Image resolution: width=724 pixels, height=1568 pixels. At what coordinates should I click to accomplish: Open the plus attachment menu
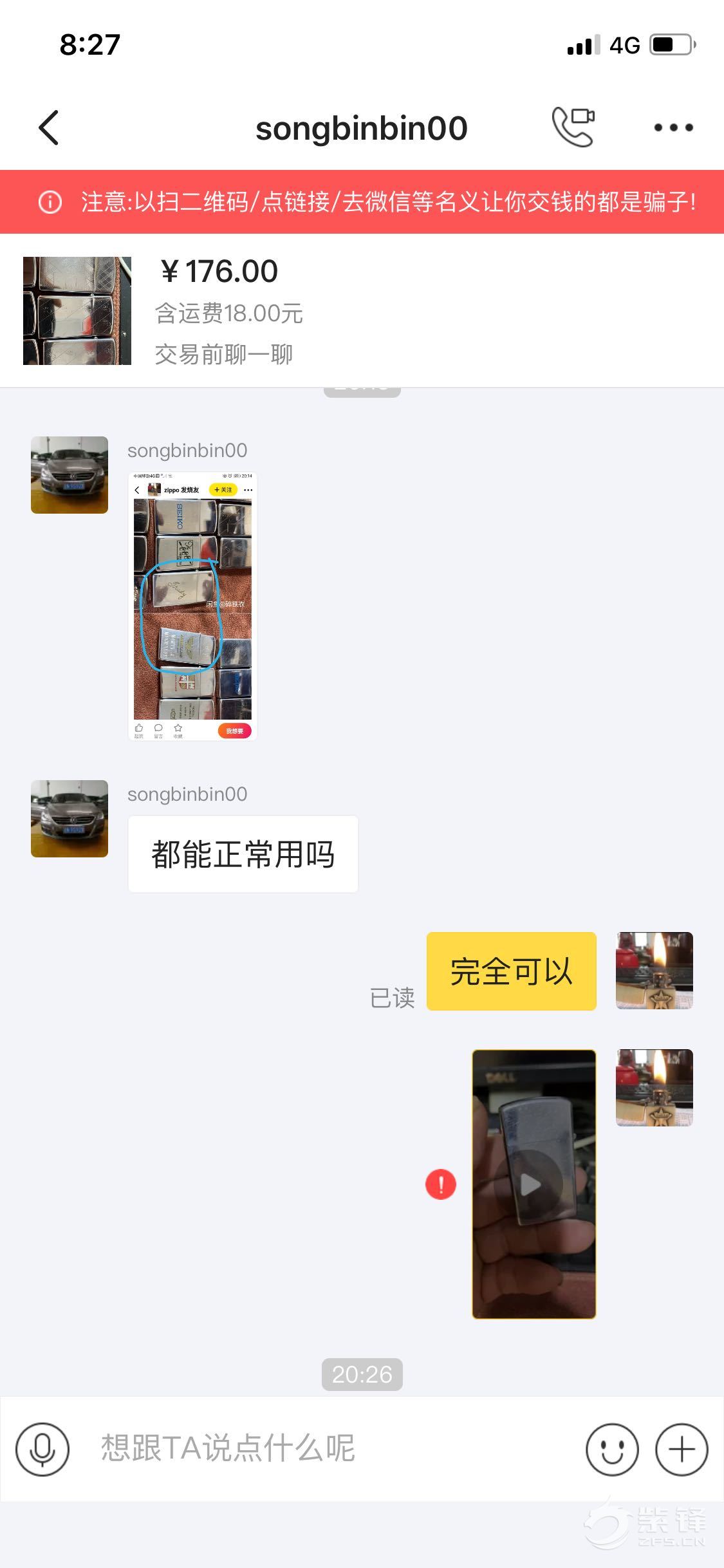click(682, 1448)
